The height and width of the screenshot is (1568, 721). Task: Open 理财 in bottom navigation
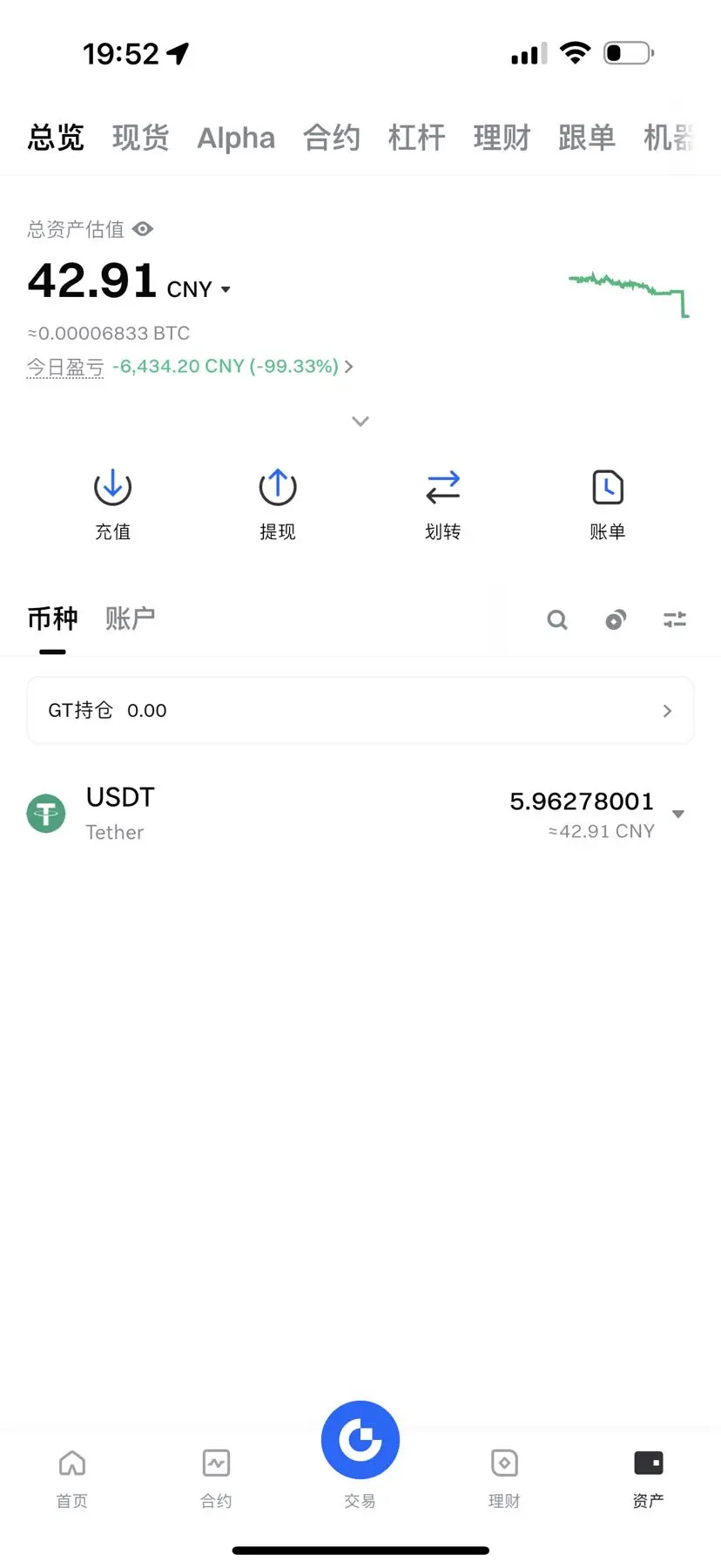504,1477
